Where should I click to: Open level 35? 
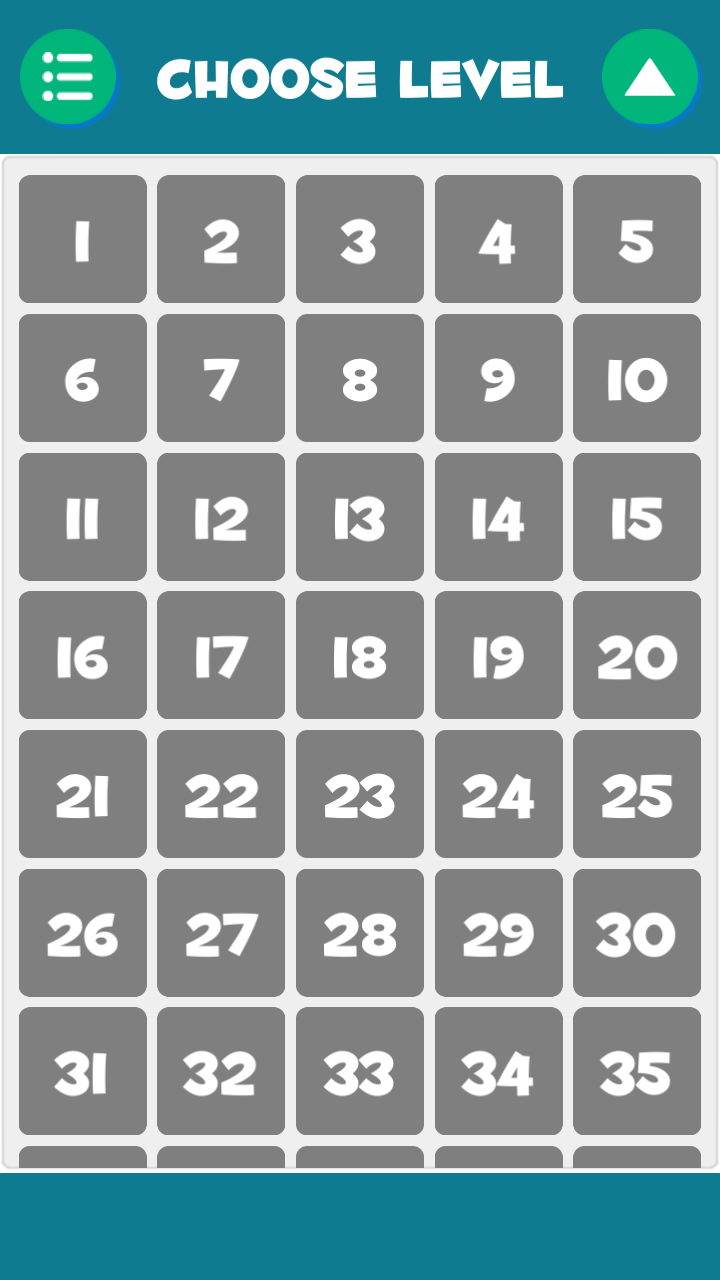(x=637, y=1071)
